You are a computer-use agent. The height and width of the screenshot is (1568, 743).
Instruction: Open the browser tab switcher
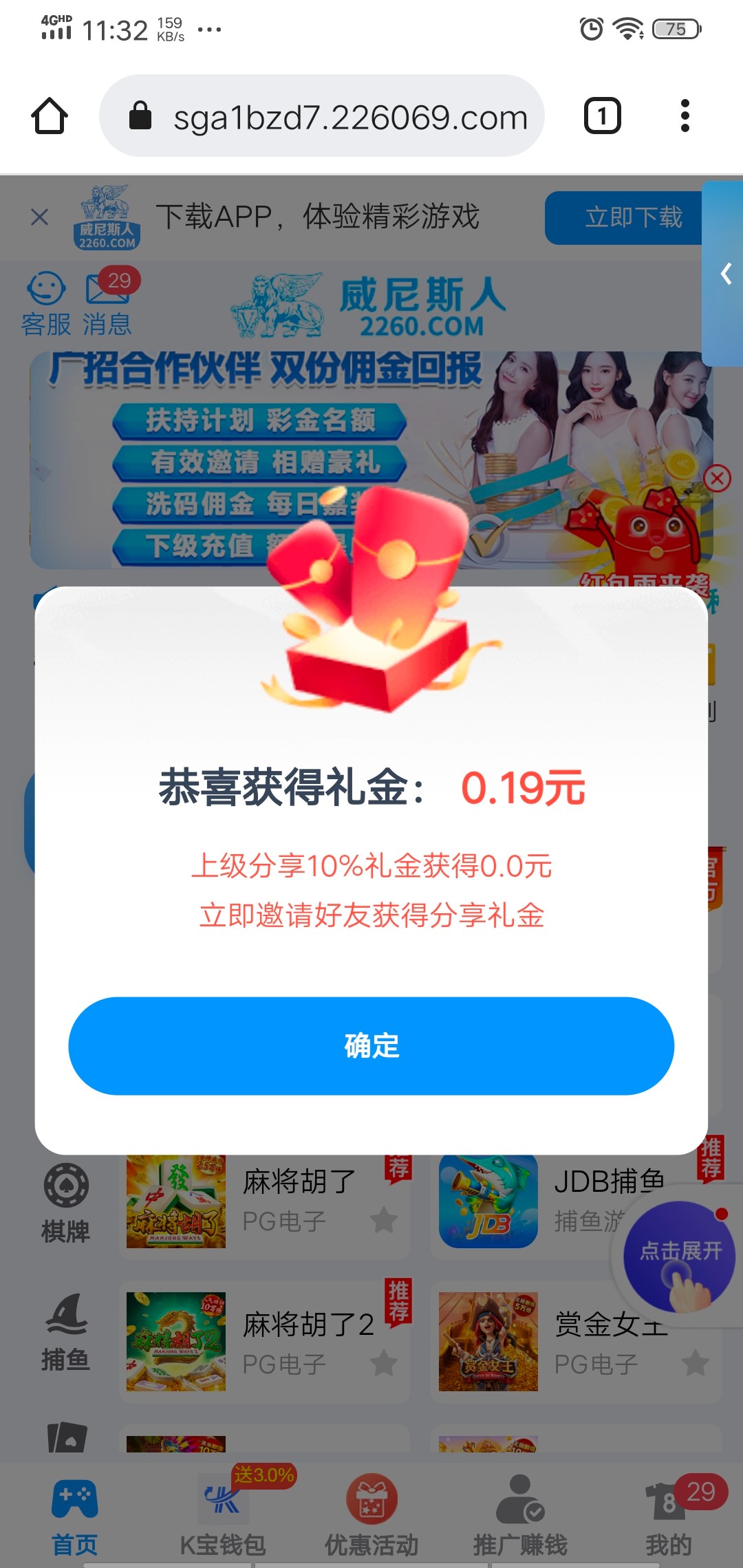point(602,116)
